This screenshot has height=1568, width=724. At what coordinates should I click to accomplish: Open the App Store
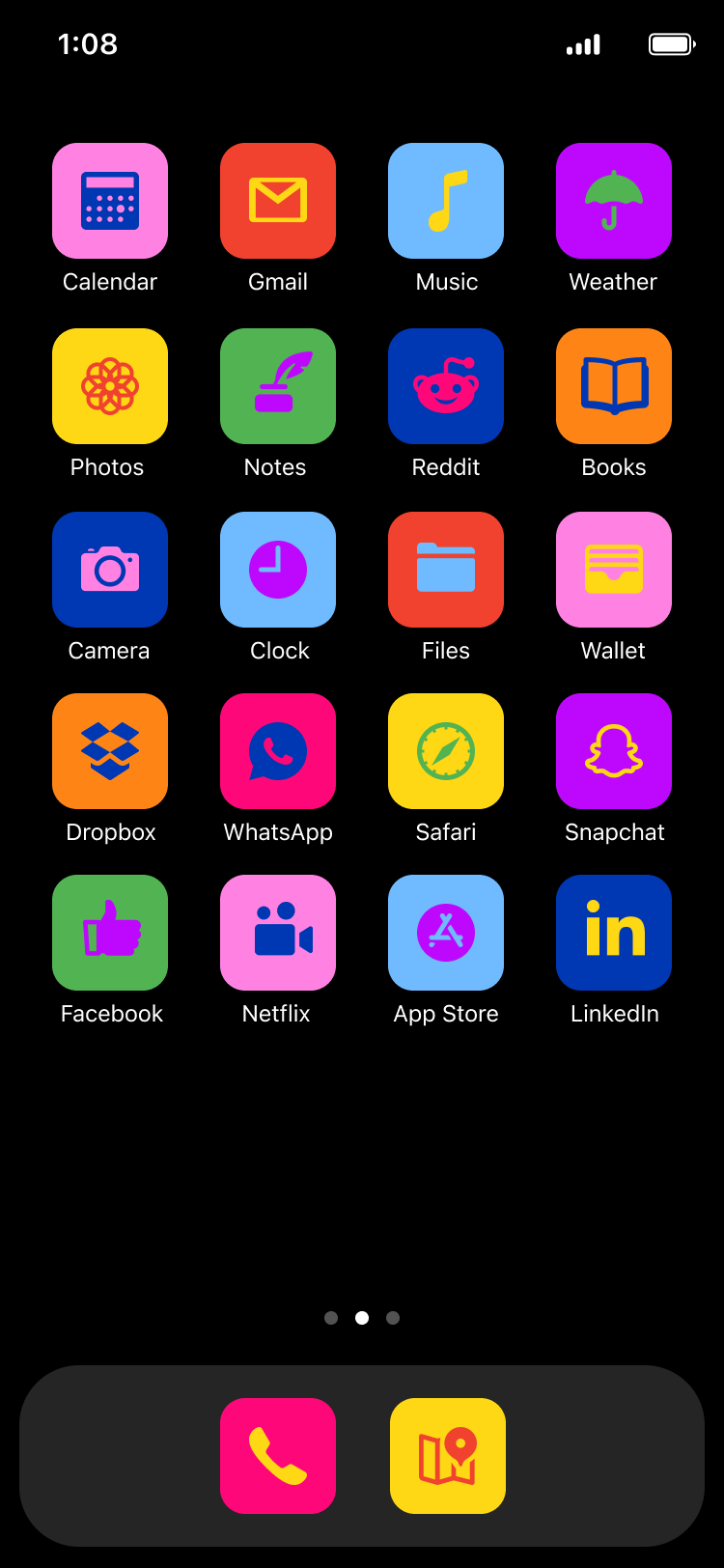point(446,933)
